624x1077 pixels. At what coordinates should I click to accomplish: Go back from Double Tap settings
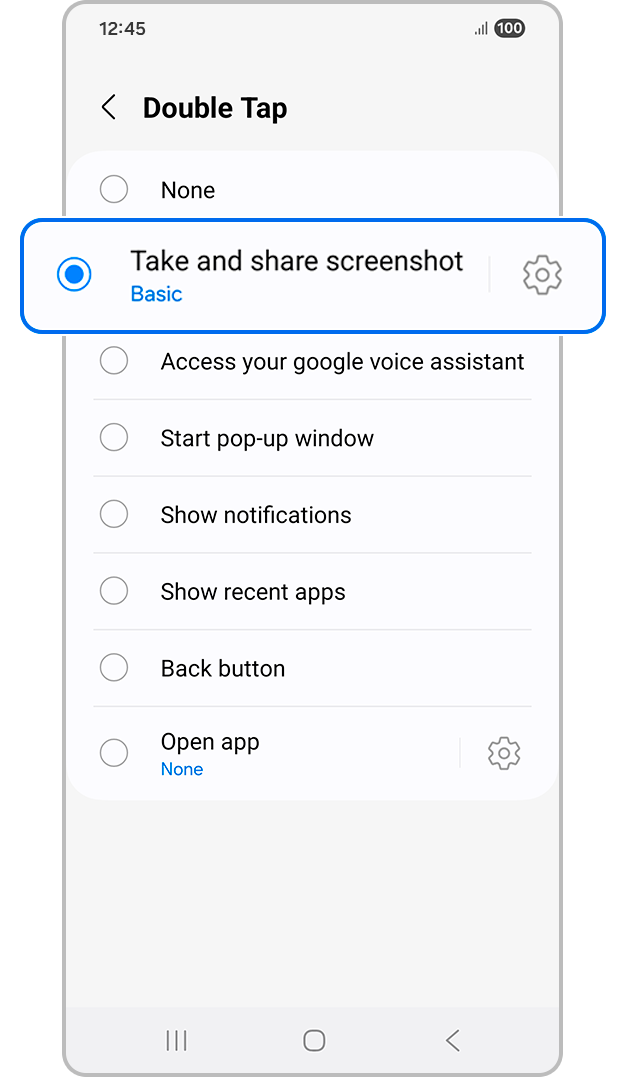click(109, 108)
